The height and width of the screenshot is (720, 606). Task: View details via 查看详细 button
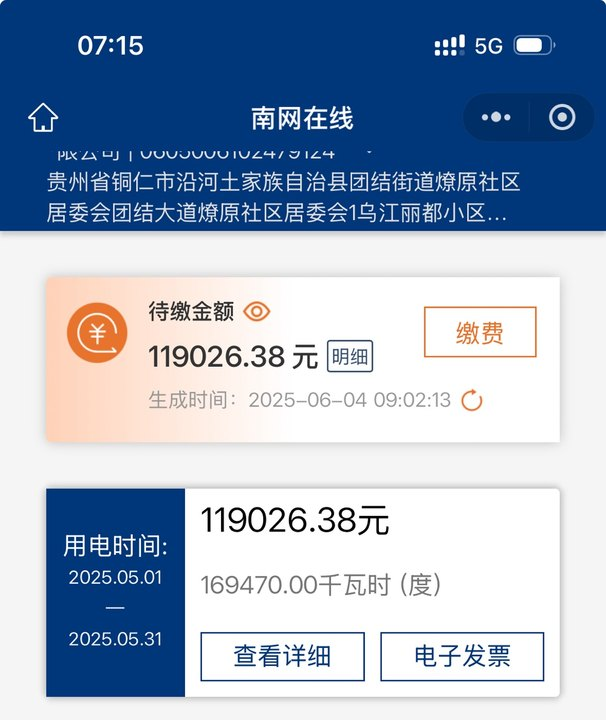283,656
